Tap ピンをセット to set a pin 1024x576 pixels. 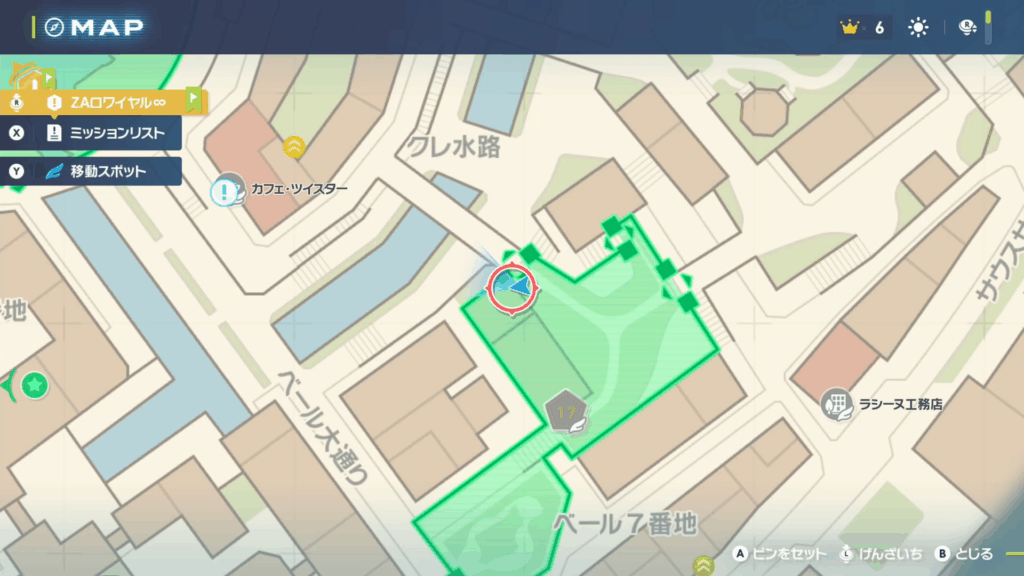(x=781, y=553)
